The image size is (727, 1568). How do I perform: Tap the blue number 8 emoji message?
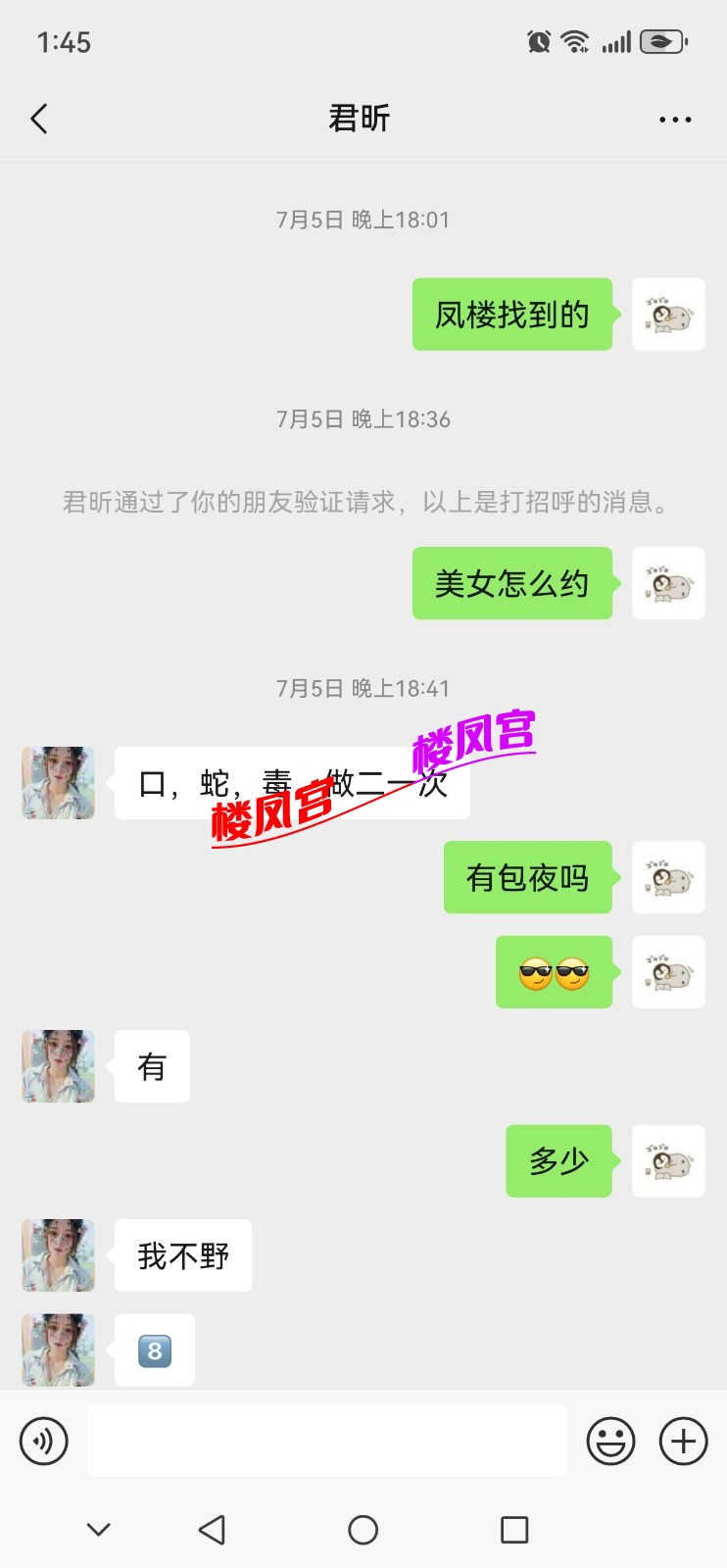click(x=154, y=1349)
